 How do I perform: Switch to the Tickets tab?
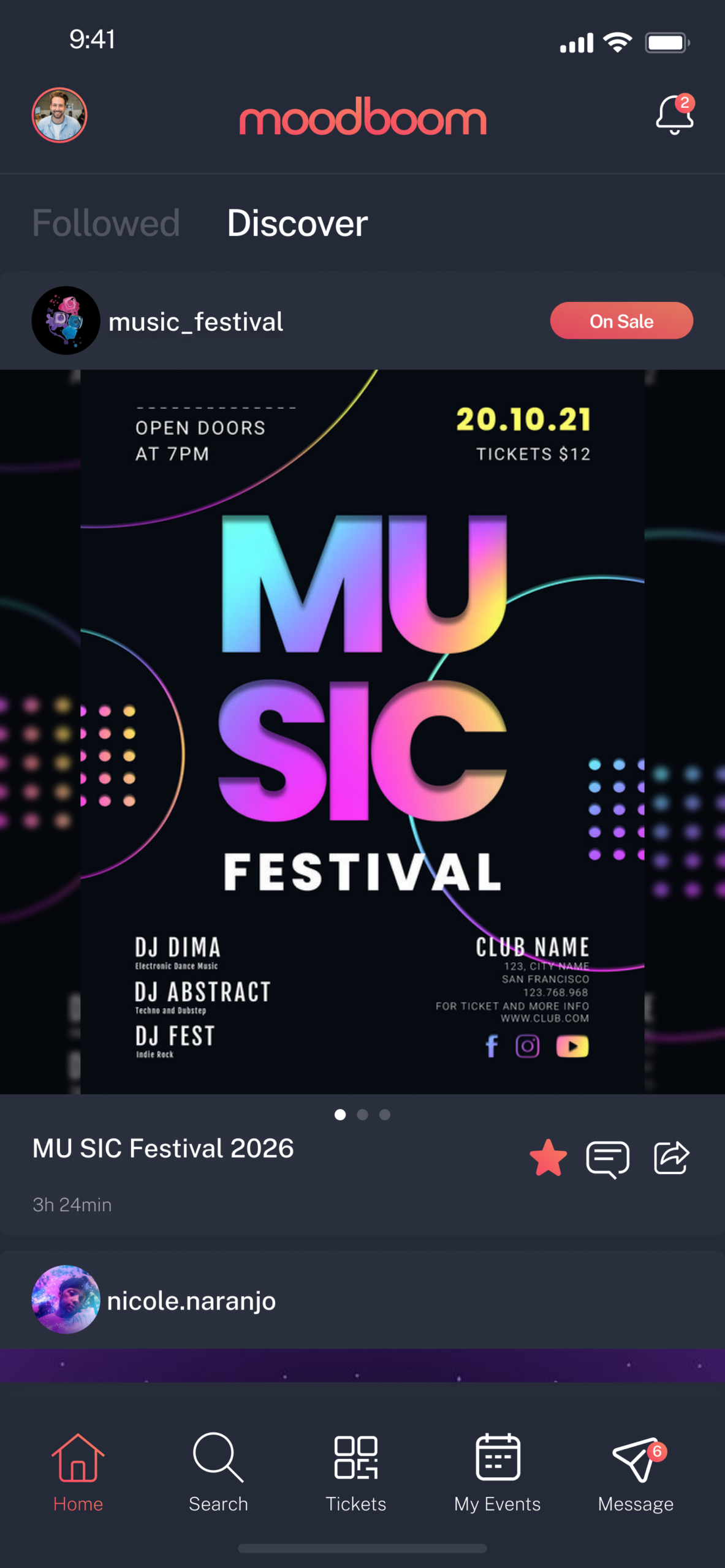click(x=355, y=1472)
